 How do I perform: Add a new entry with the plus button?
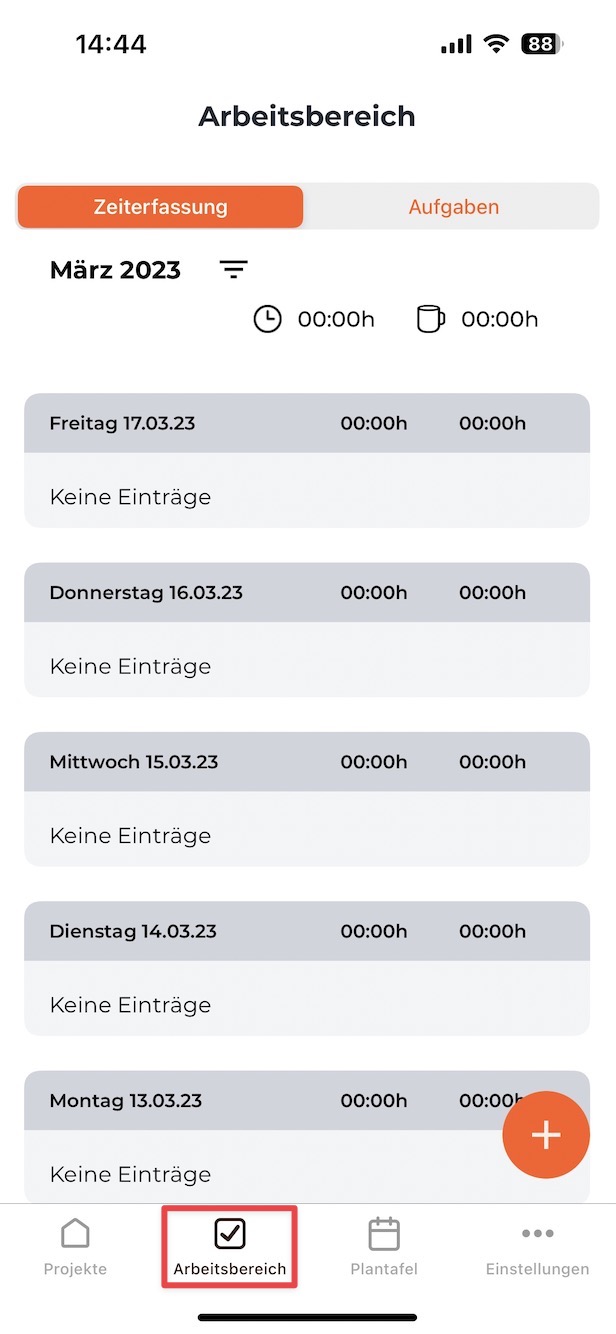[546, 1135]
